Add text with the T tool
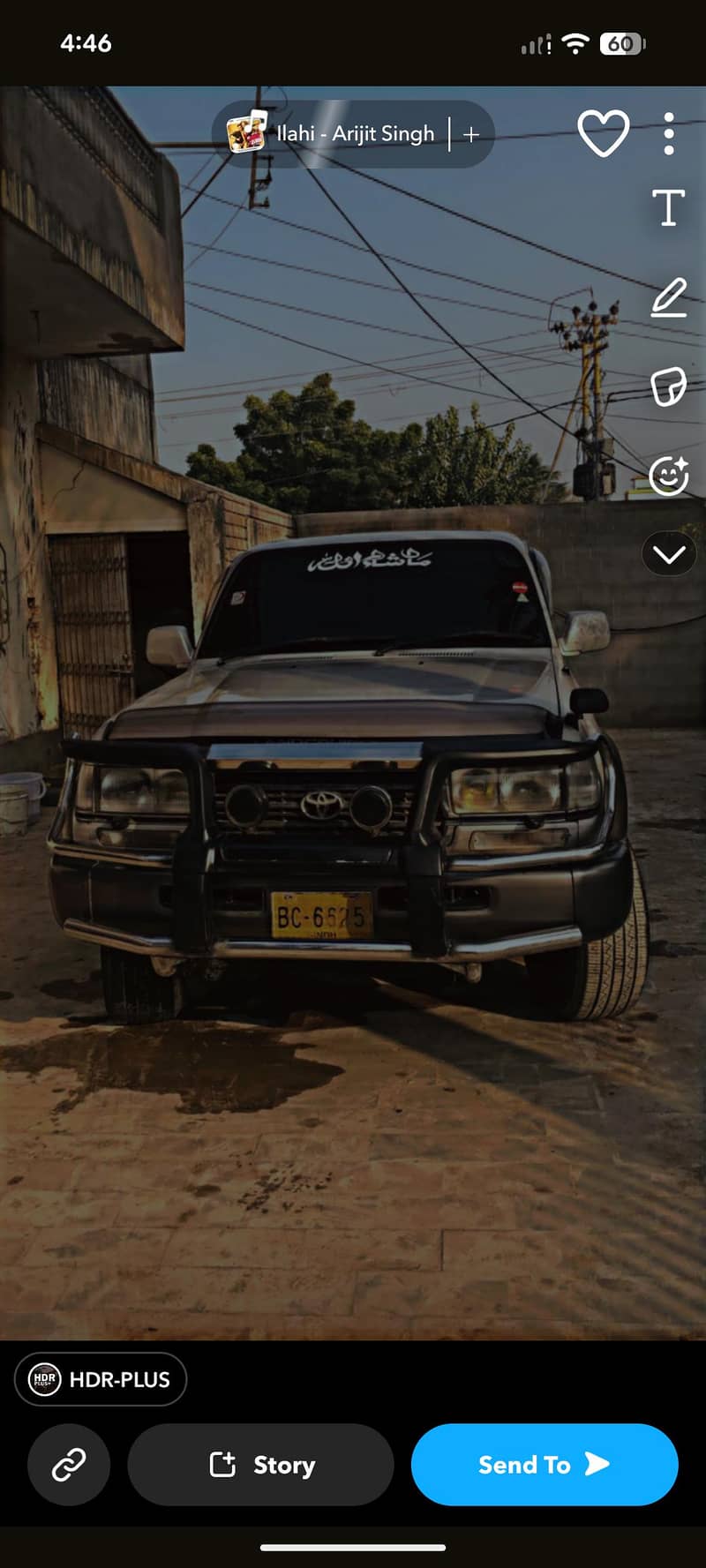Screen dimensions: 706x1568 pos(669,208)
